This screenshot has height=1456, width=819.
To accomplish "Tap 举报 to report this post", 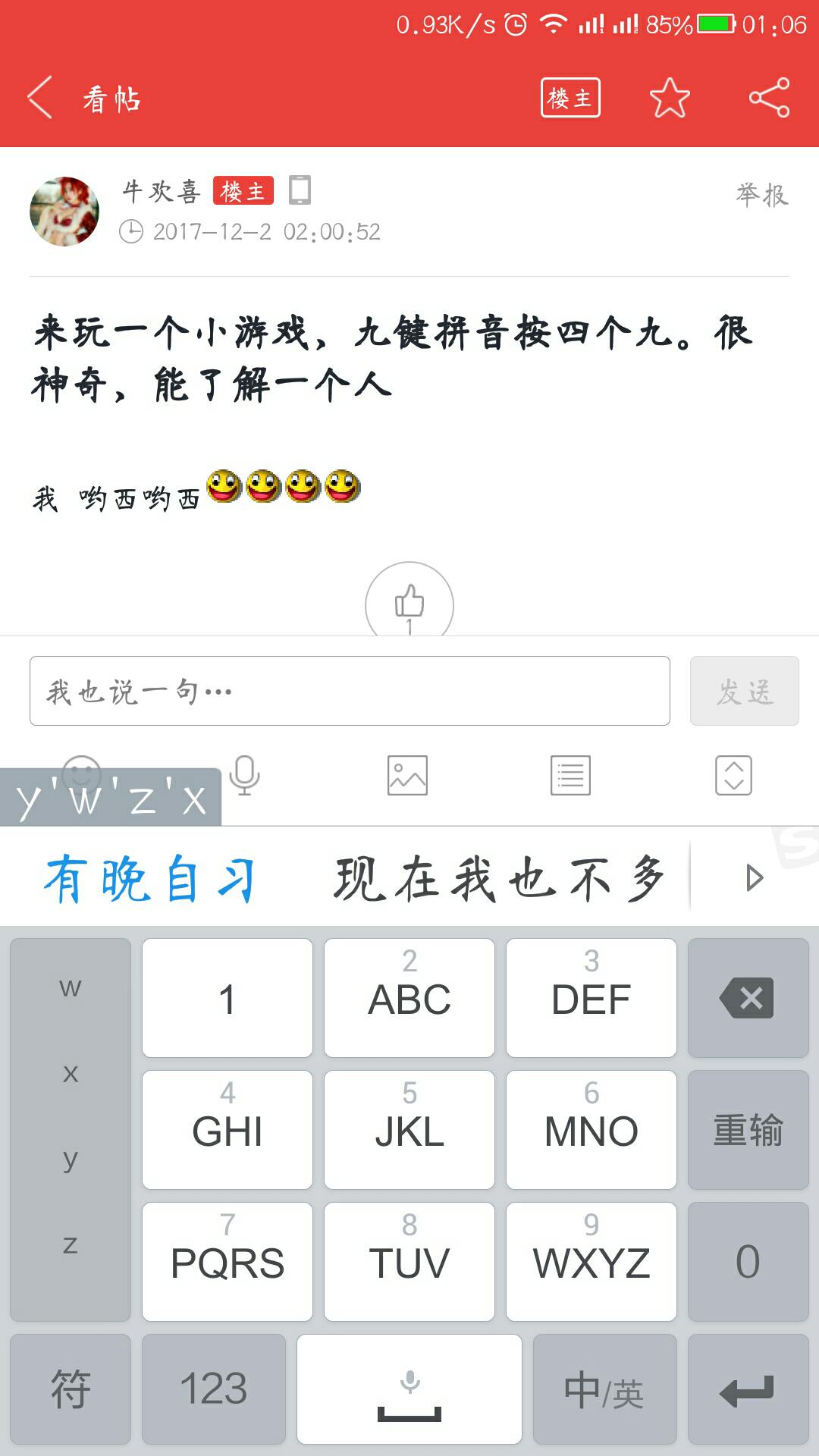I will click(x=761, y=195).
